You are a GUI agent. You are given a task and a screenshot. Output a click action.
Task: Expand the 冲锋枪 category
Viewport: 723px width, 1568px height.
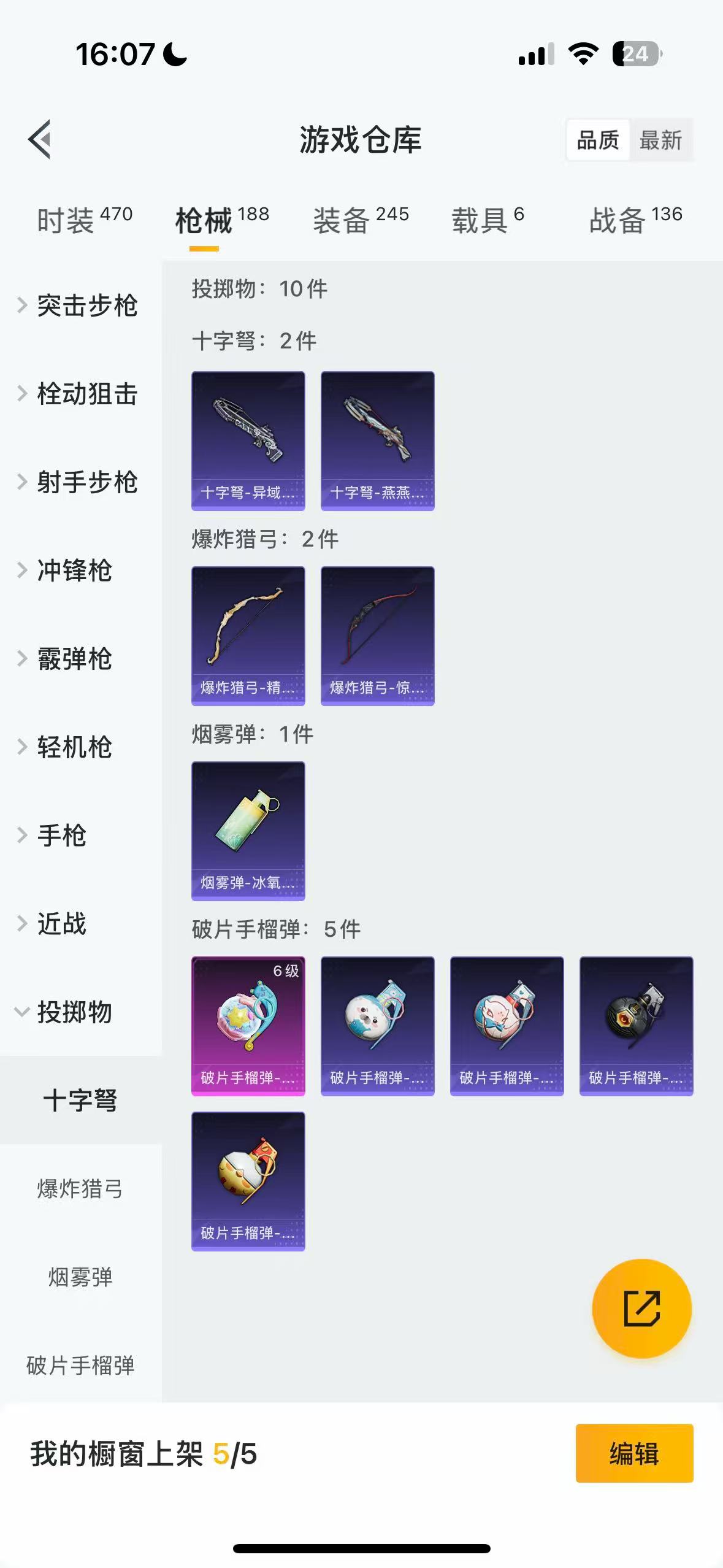[74, 571]
